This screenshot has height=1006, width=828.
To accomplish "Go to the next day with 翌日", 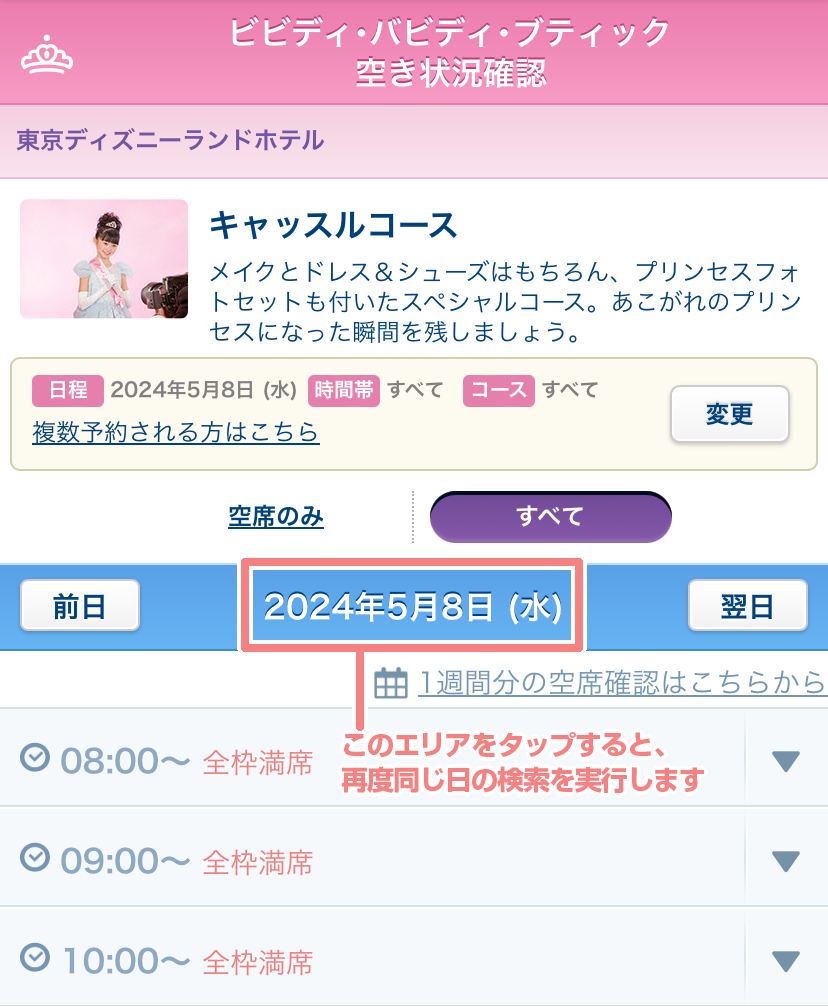I will [747, 606].
